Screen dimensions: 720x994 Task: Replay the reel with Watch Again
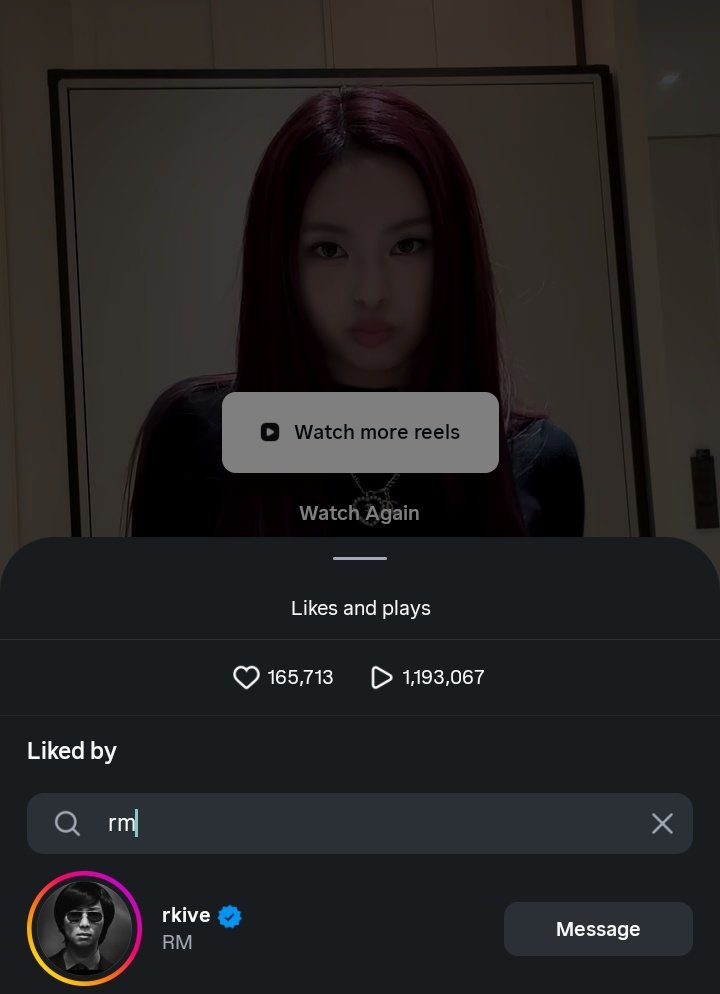pos(360,513)
